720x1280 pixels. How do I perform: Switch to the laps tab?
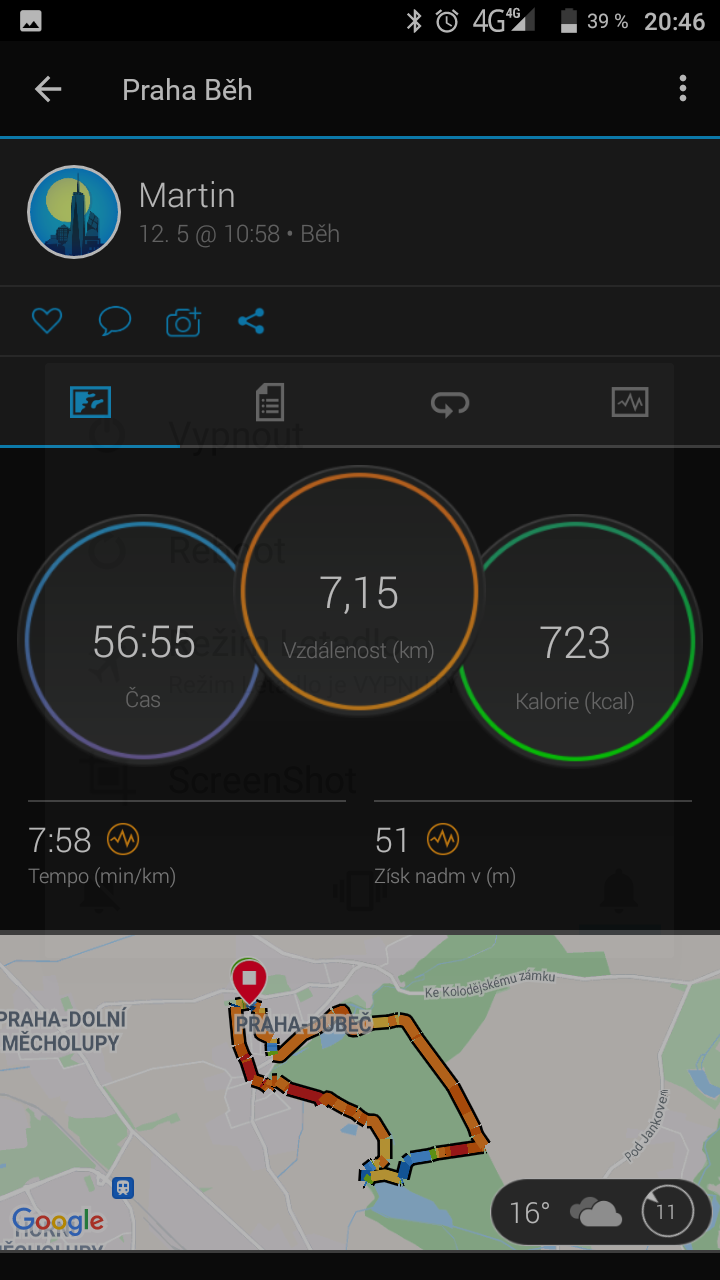pyautogui.click(x=450, y=402)
